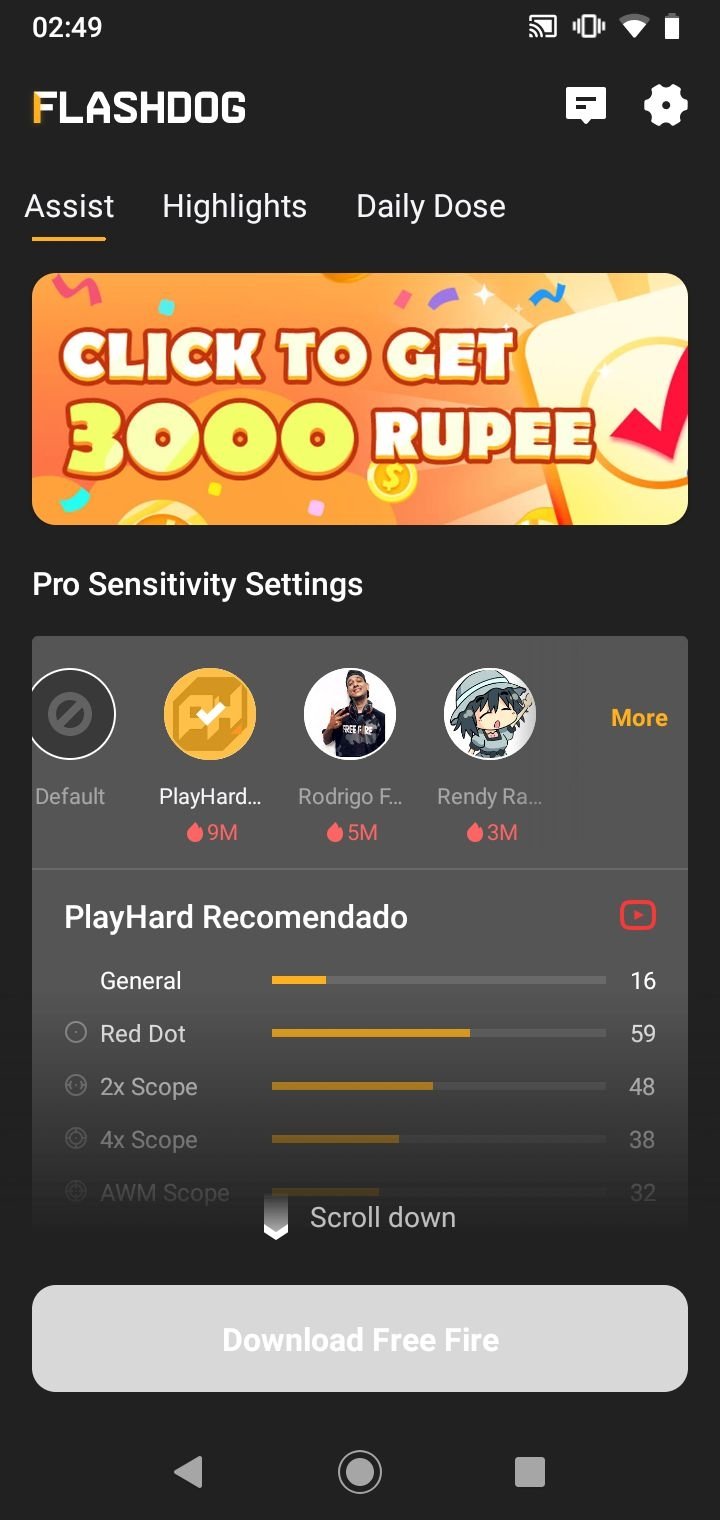Tap Download Free Fire button
This screenshot has width=720, height=1520.
coord(360,1339)
